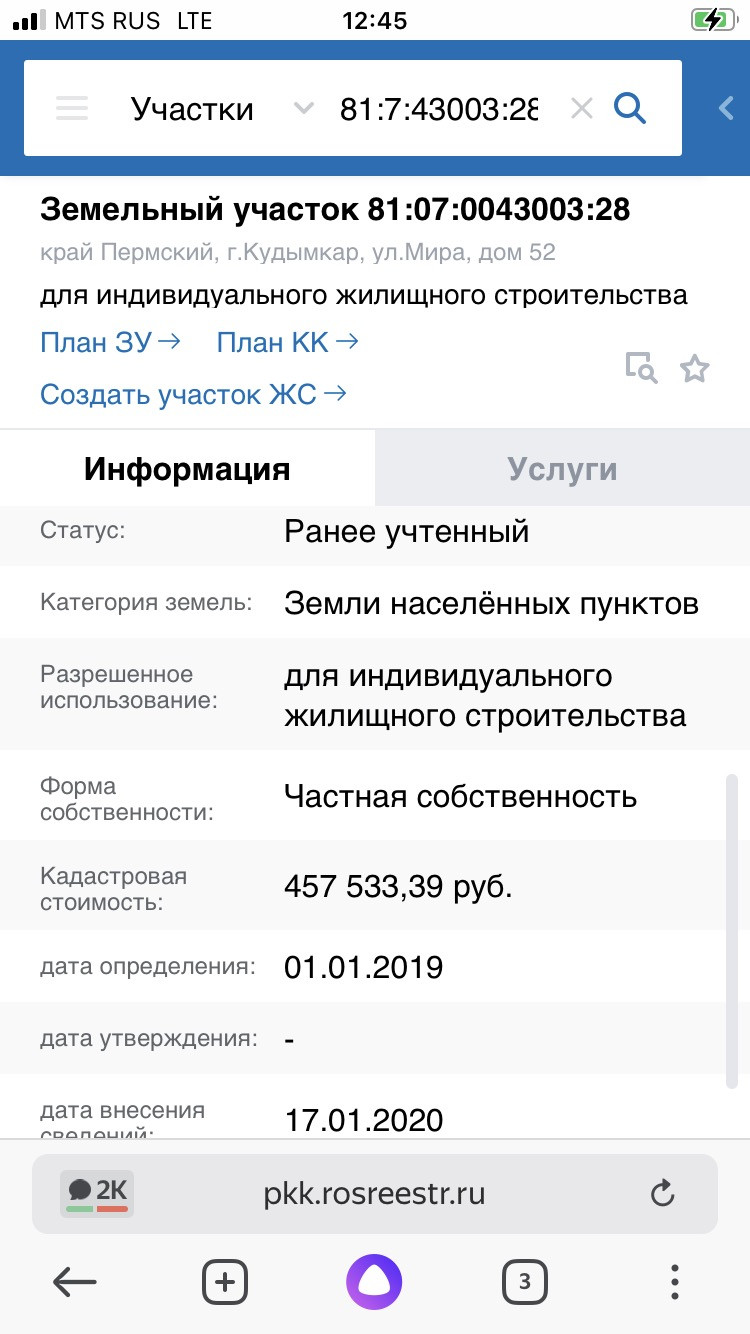The height and width of the screenshot is (1334, 750).
Task: Open the 2K site reviews badge
Action: tap(97, 1193)
